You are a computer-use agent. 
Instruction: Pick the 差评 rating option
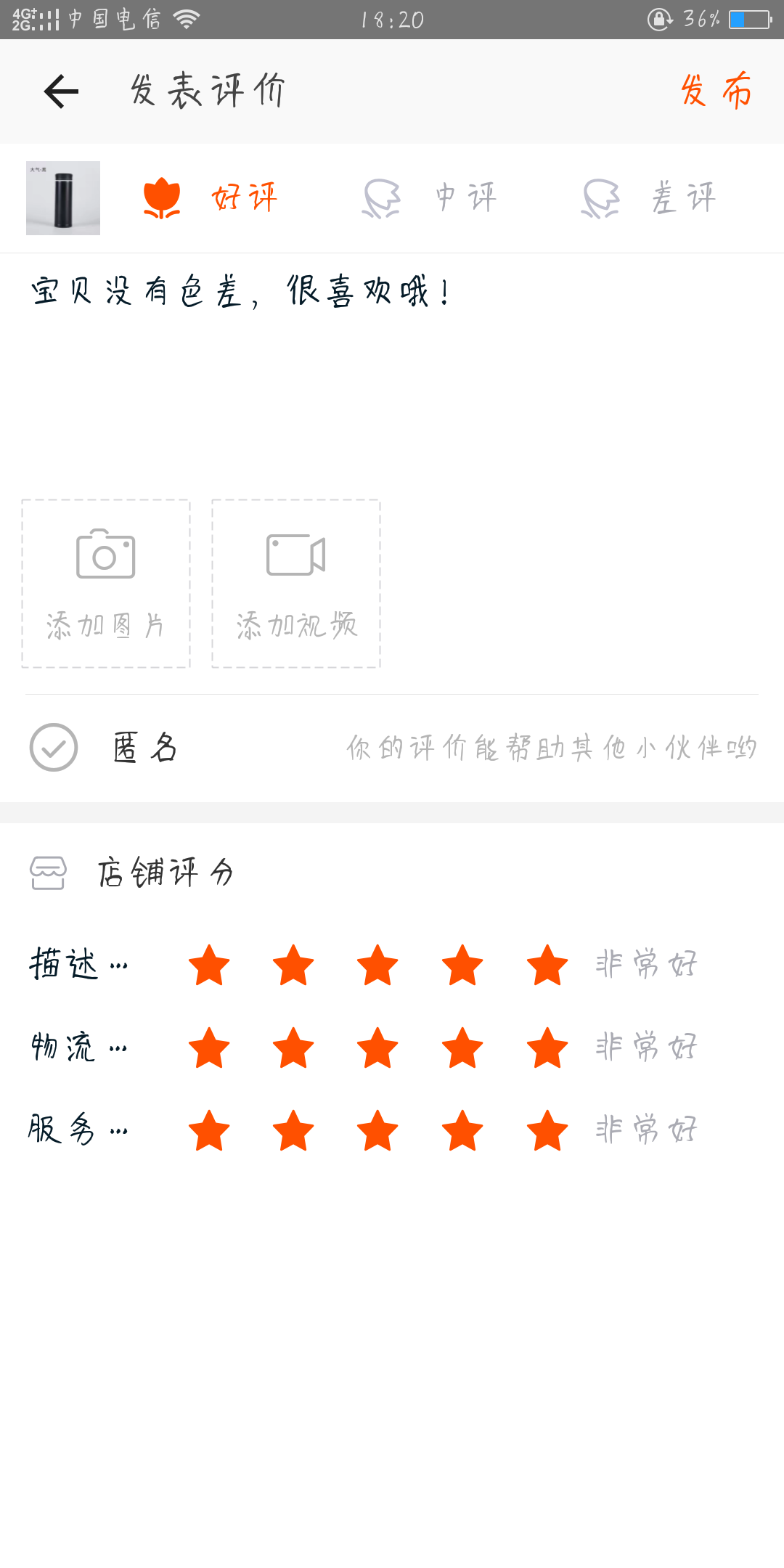pyautogui.click(x=649, y=197)
